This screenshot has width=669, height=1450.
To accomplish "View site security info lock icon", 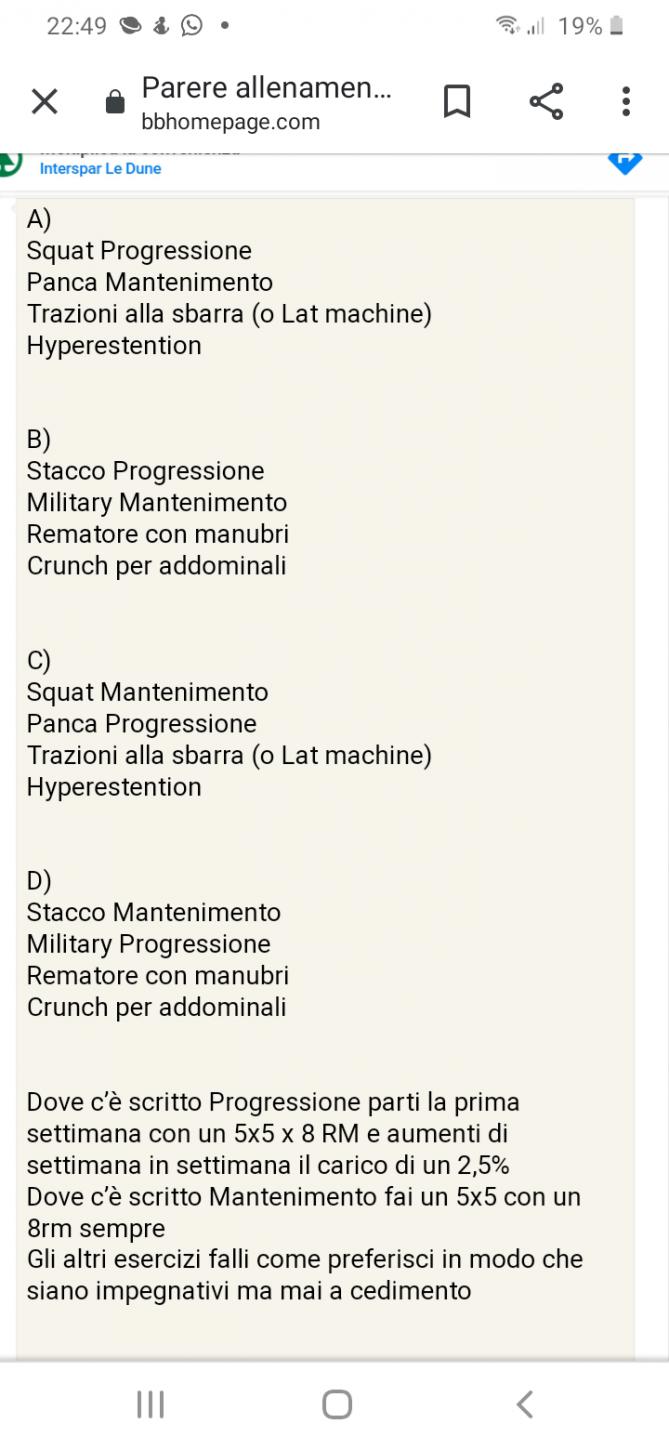I will pos(115,102).
